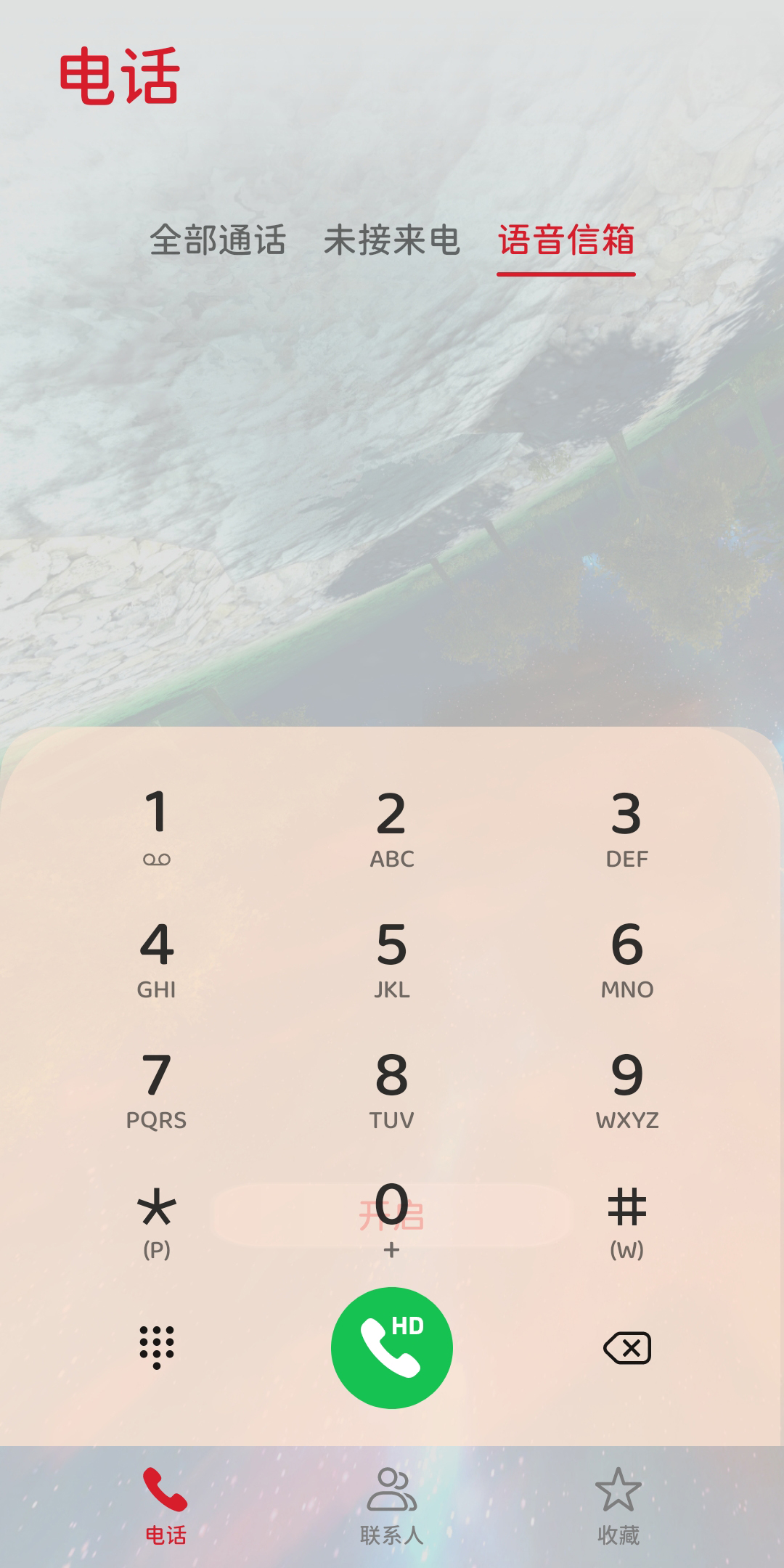Enter digit 3 DEF

(x=626, y=828)
